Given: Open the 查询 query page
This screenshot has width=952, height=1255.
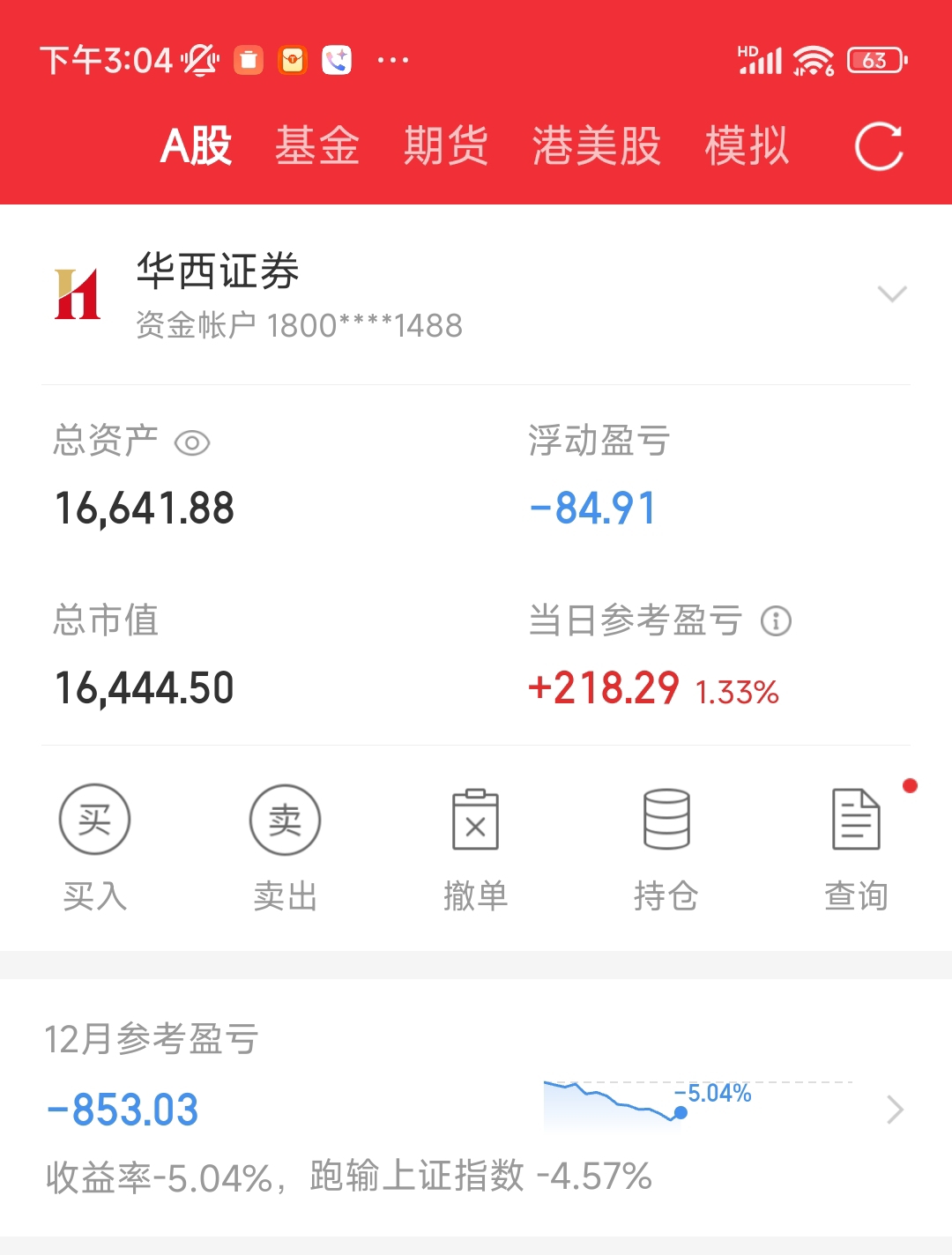Looking at the screenshot, I should [856, 846].
